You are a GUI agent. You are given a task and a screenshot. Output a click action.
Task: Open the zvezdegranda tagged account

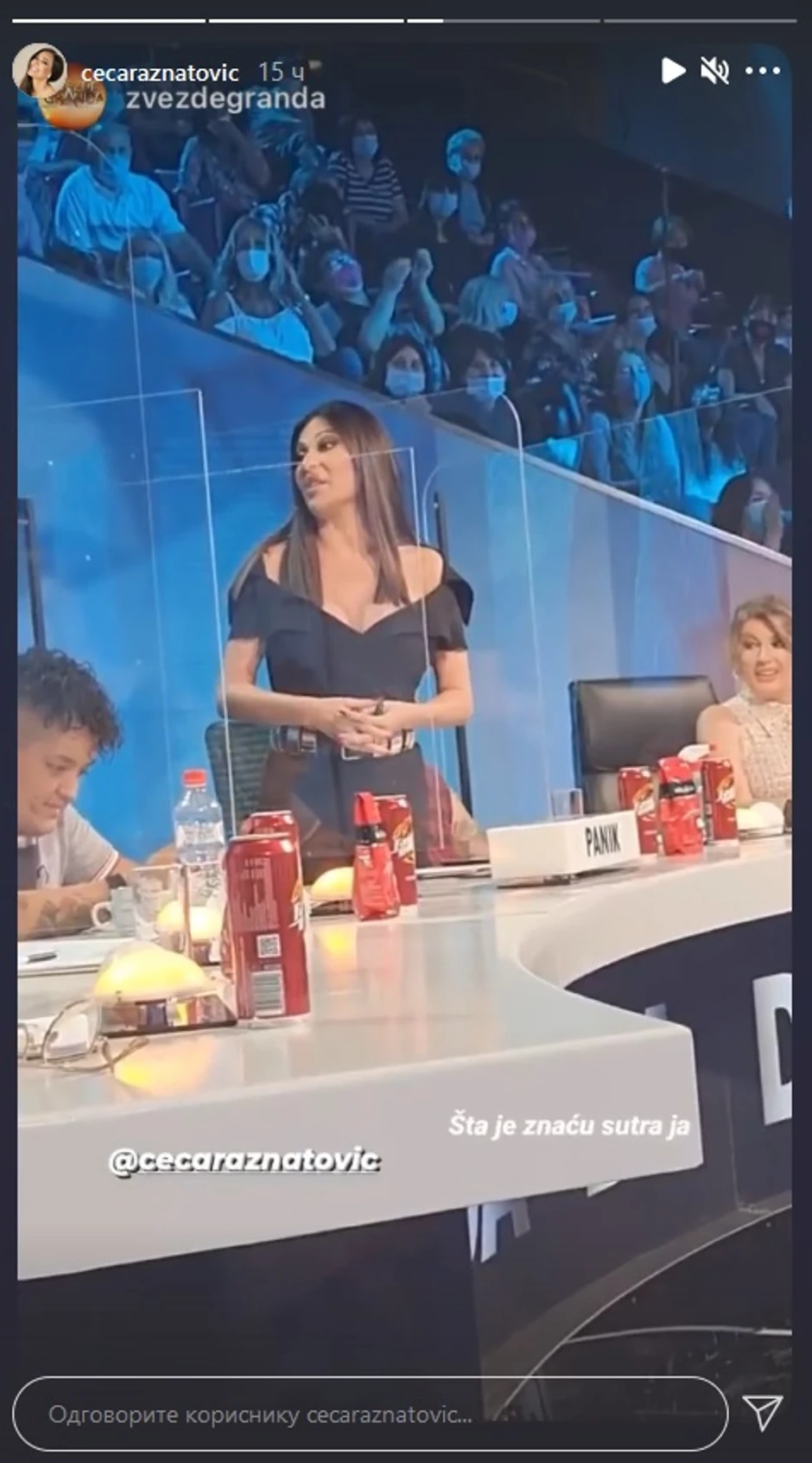[x=225, y=99]
